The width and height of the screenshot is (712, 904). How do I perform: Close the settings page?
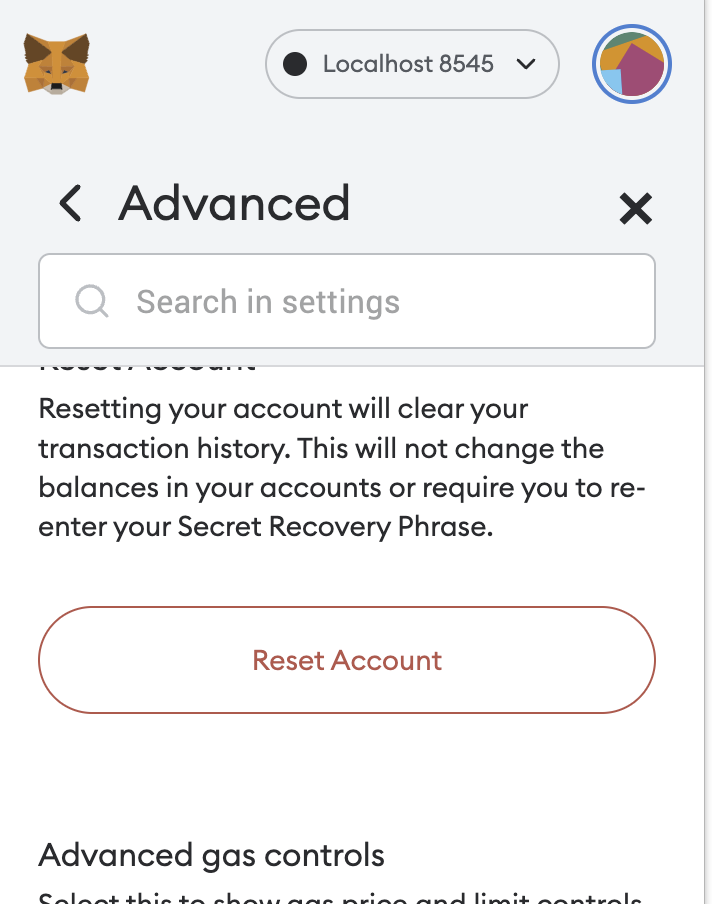point(635,208)
